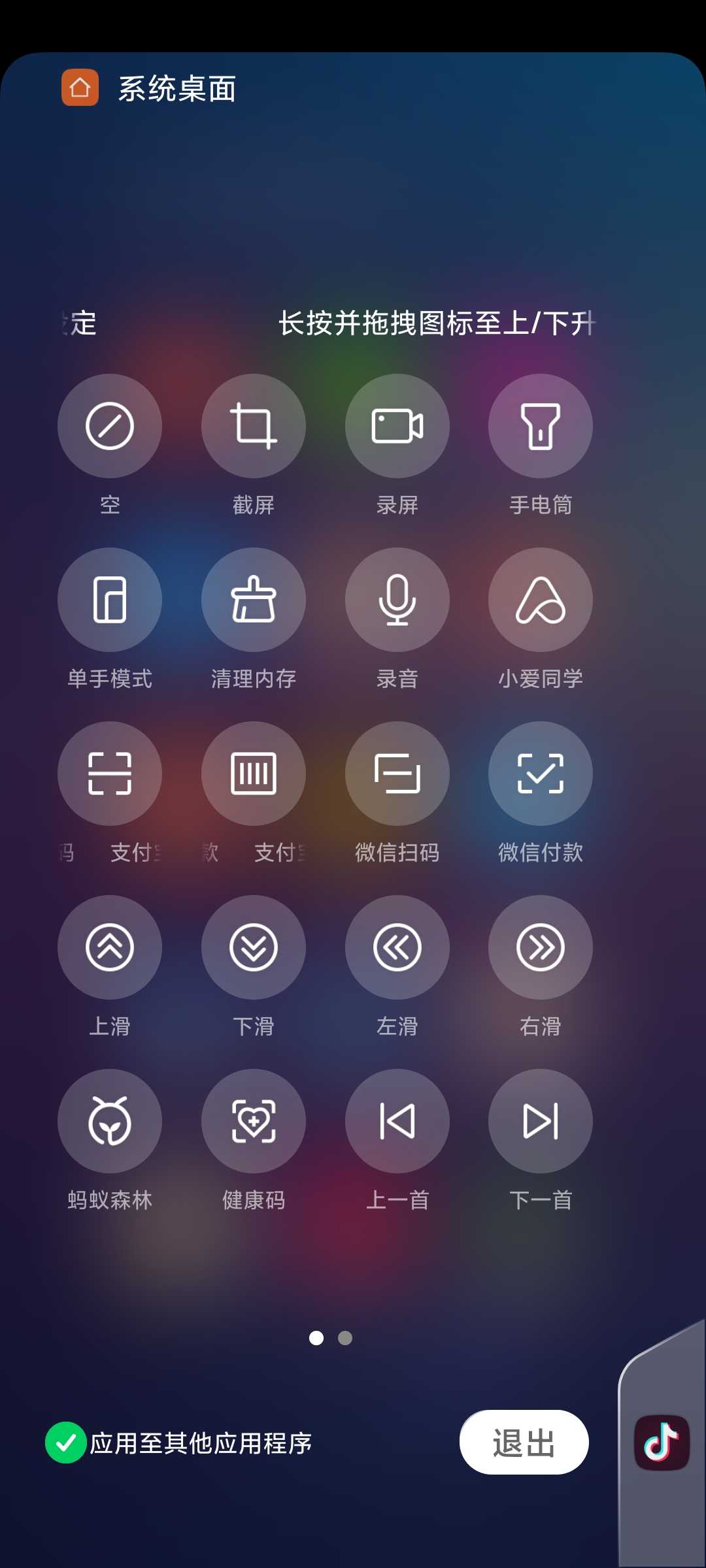Screen dimensions: 706x1568
Task: Pick the 录屏 screen recording shortcut
Action: point(397,426)
